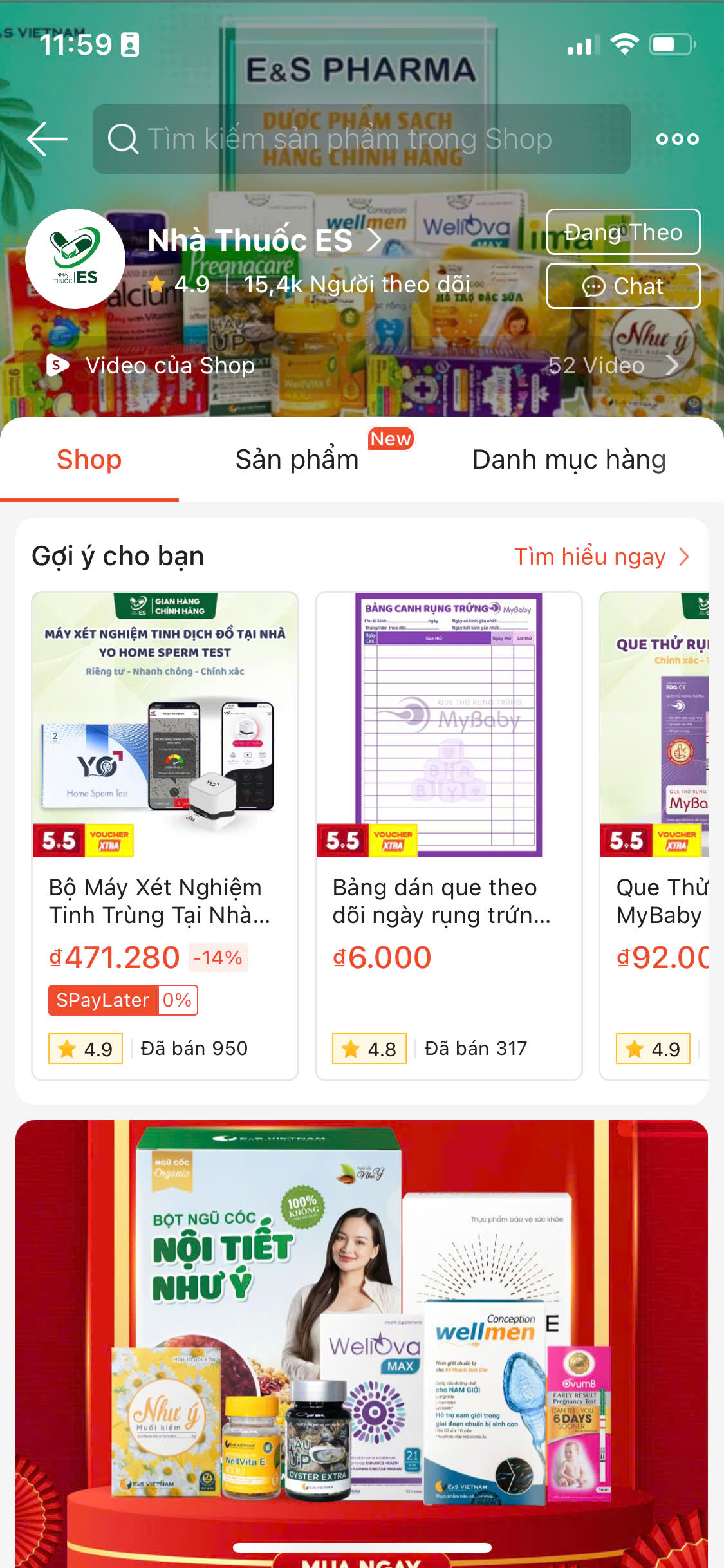
Task: Tap the Đang Theo following button
Action: 623,232
